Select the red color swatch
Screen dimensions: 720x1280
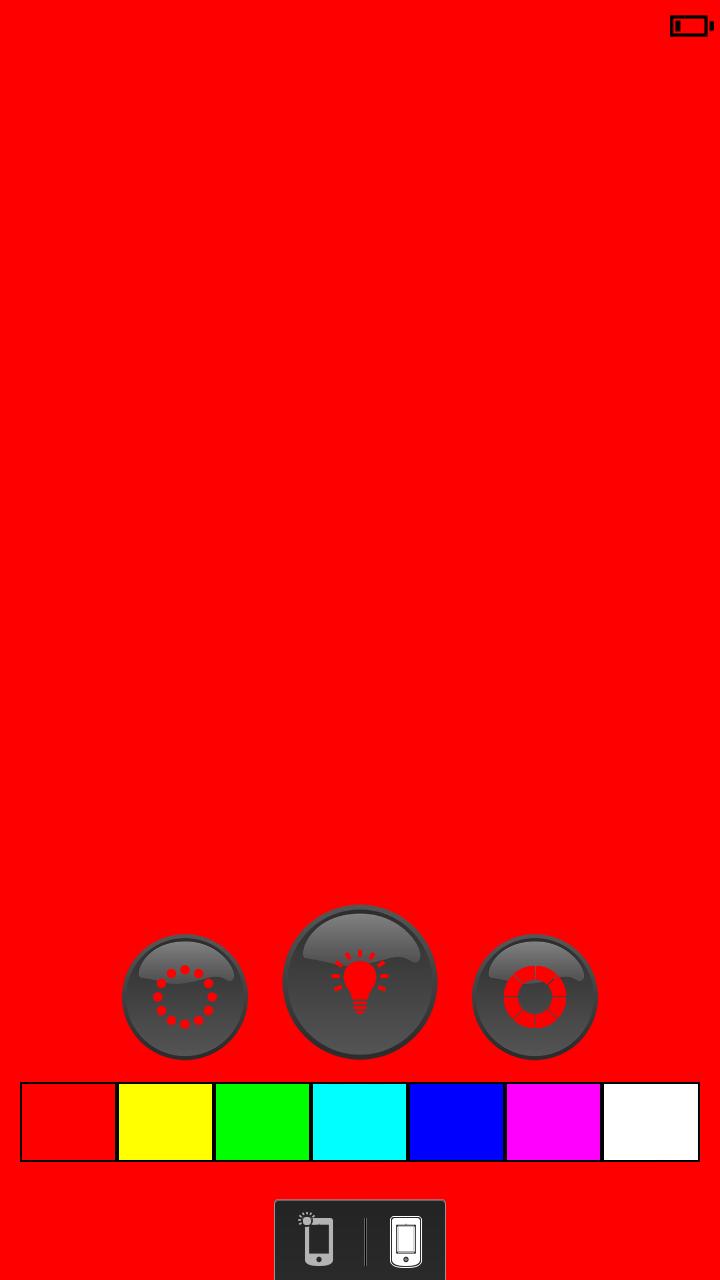(69, 1122)
